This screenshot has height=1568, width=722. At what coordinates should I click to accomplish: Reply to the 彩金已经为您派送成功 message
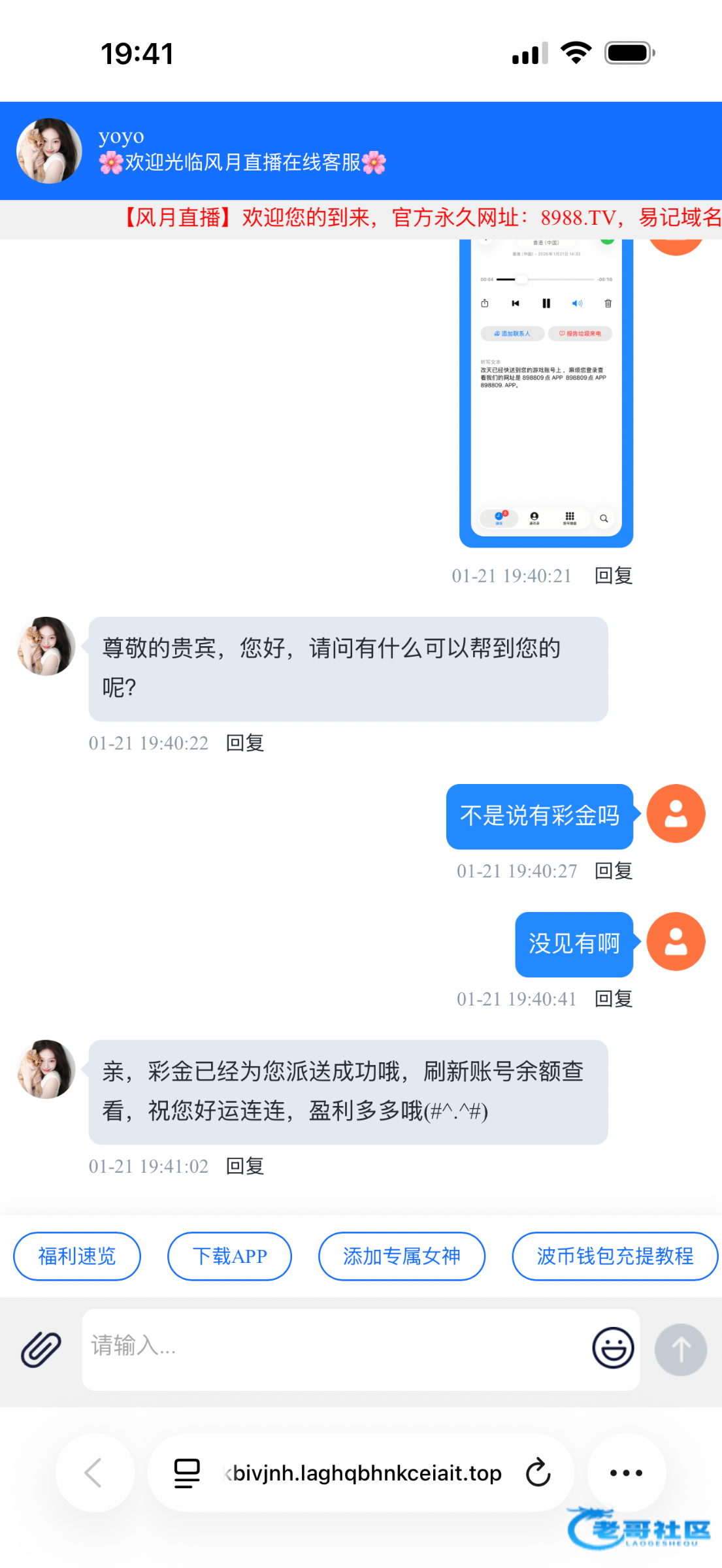[245, 1166]
